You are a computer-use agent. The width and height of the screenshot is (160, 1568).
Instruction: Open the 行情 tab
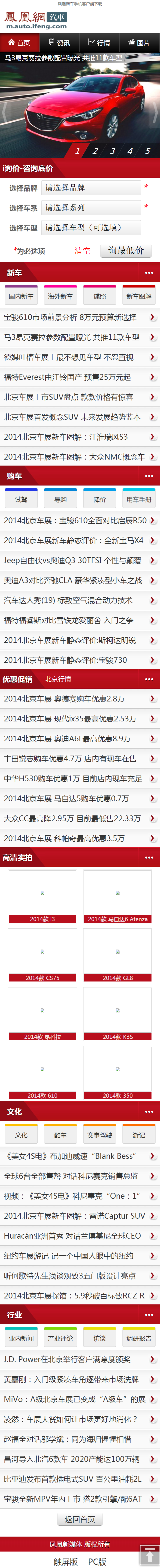pos(99,43)
